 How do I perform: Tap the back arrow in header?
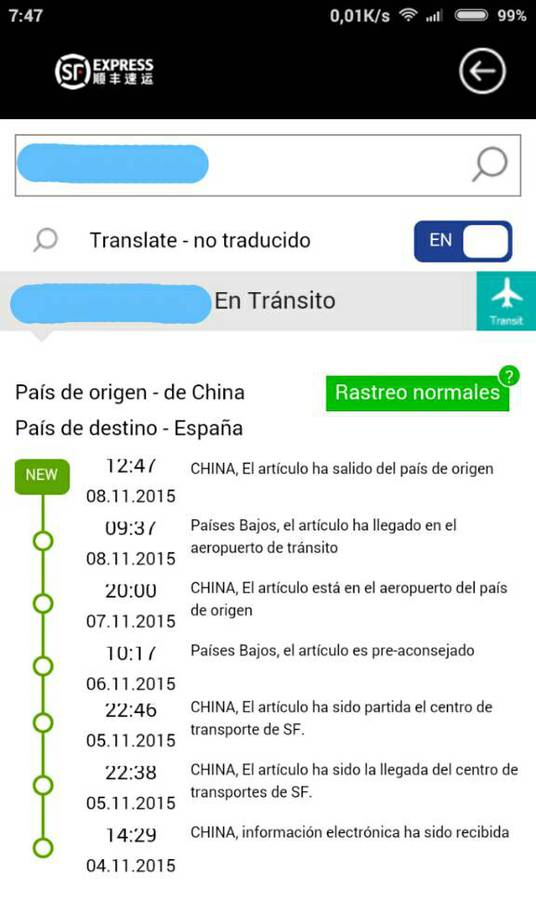pos(482,71)
